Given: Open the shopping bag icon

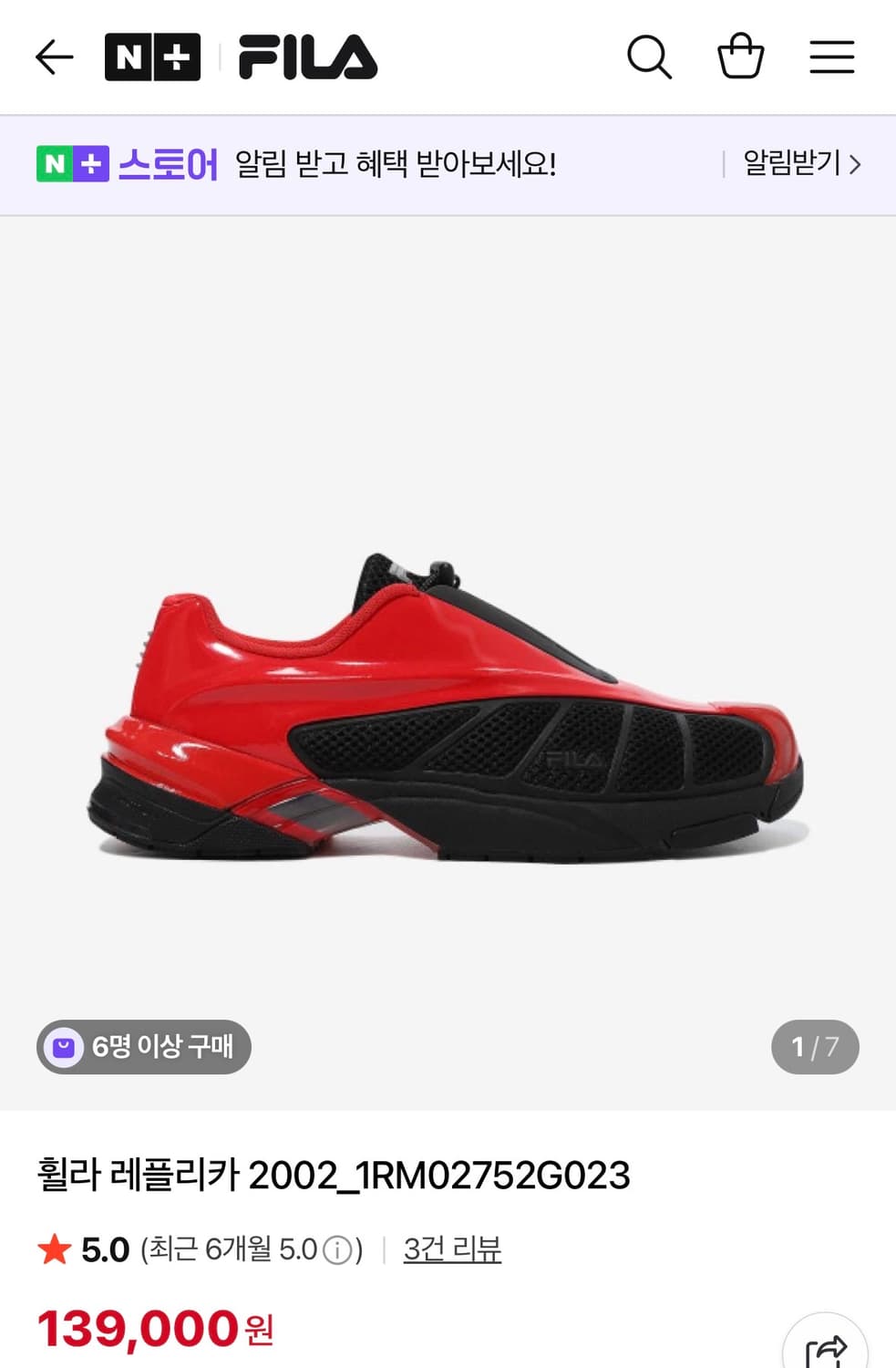Looking at the screenshot, I should [741, 57].
